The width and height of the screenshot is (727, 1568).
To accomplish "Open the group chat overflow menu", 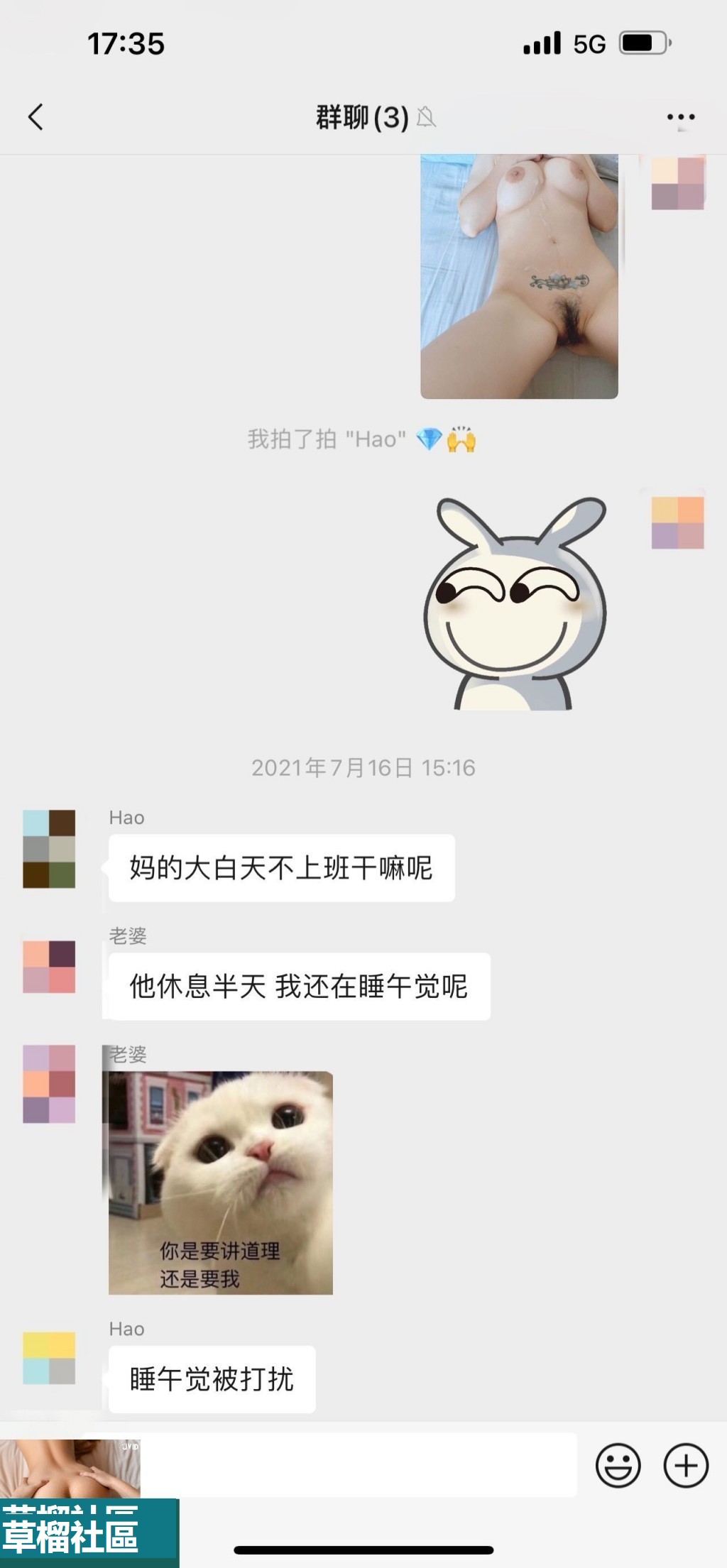I will (x=681, y=117).
